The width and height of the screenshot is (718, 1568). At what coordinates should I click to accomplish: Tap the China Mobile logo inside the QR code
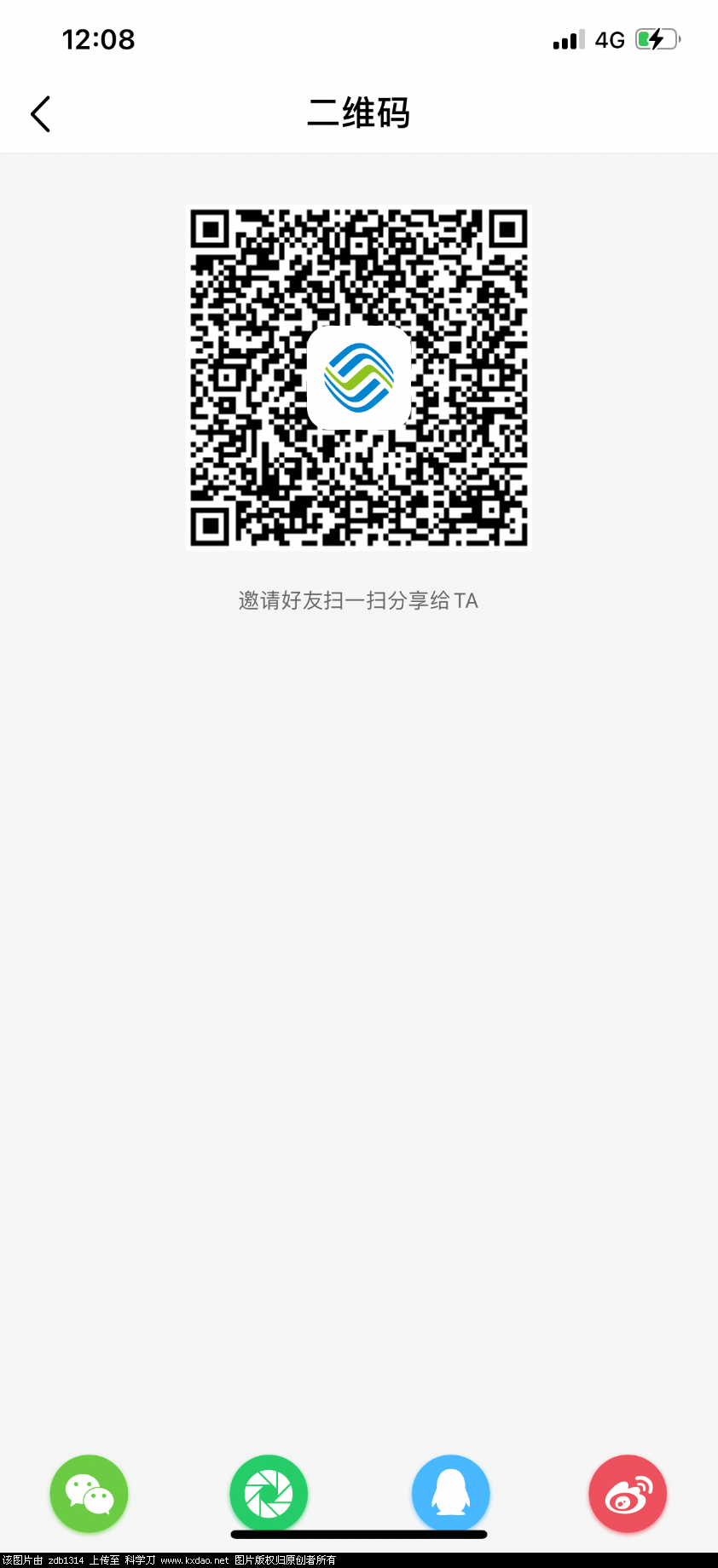359,378
